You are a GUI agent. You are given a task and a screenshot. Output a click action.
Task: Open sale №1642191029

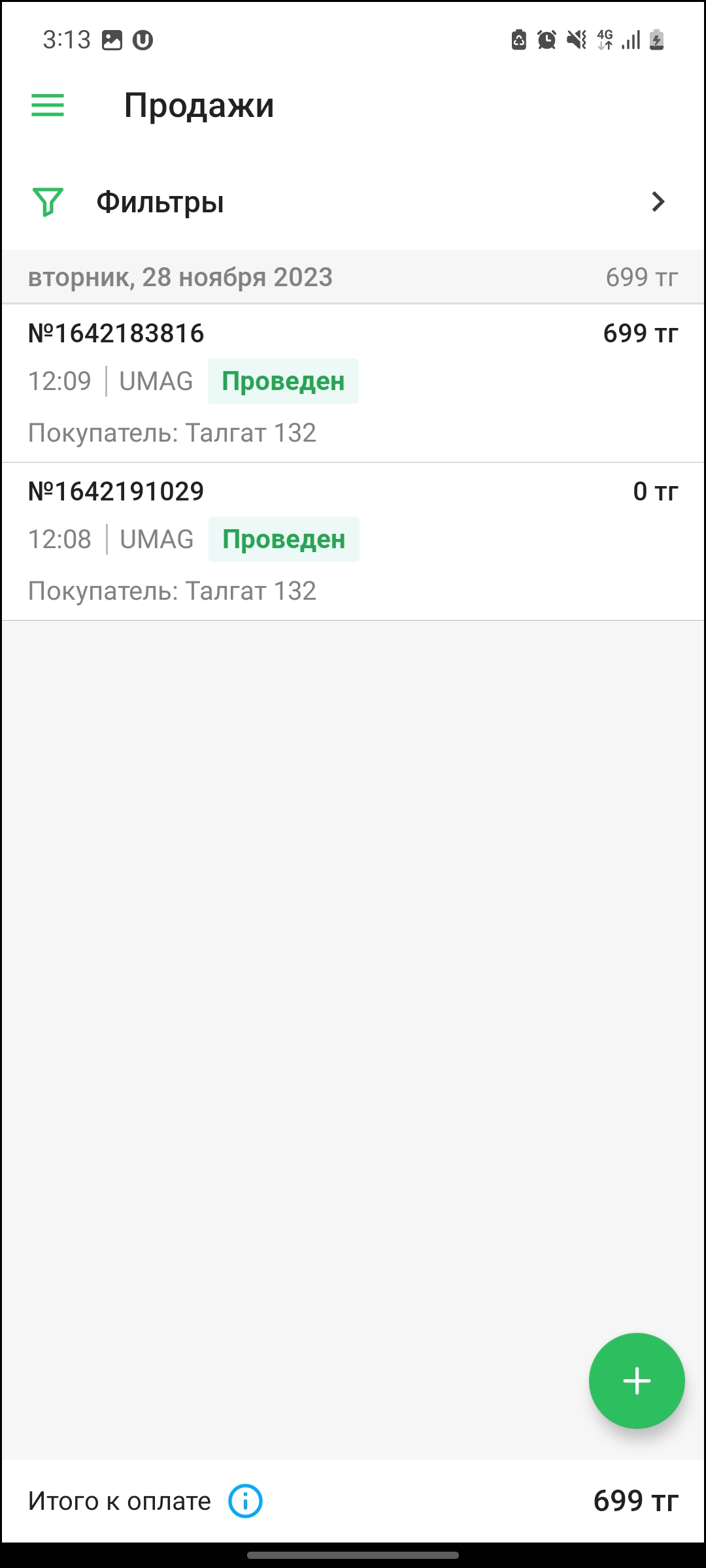[x=353, y=541]
